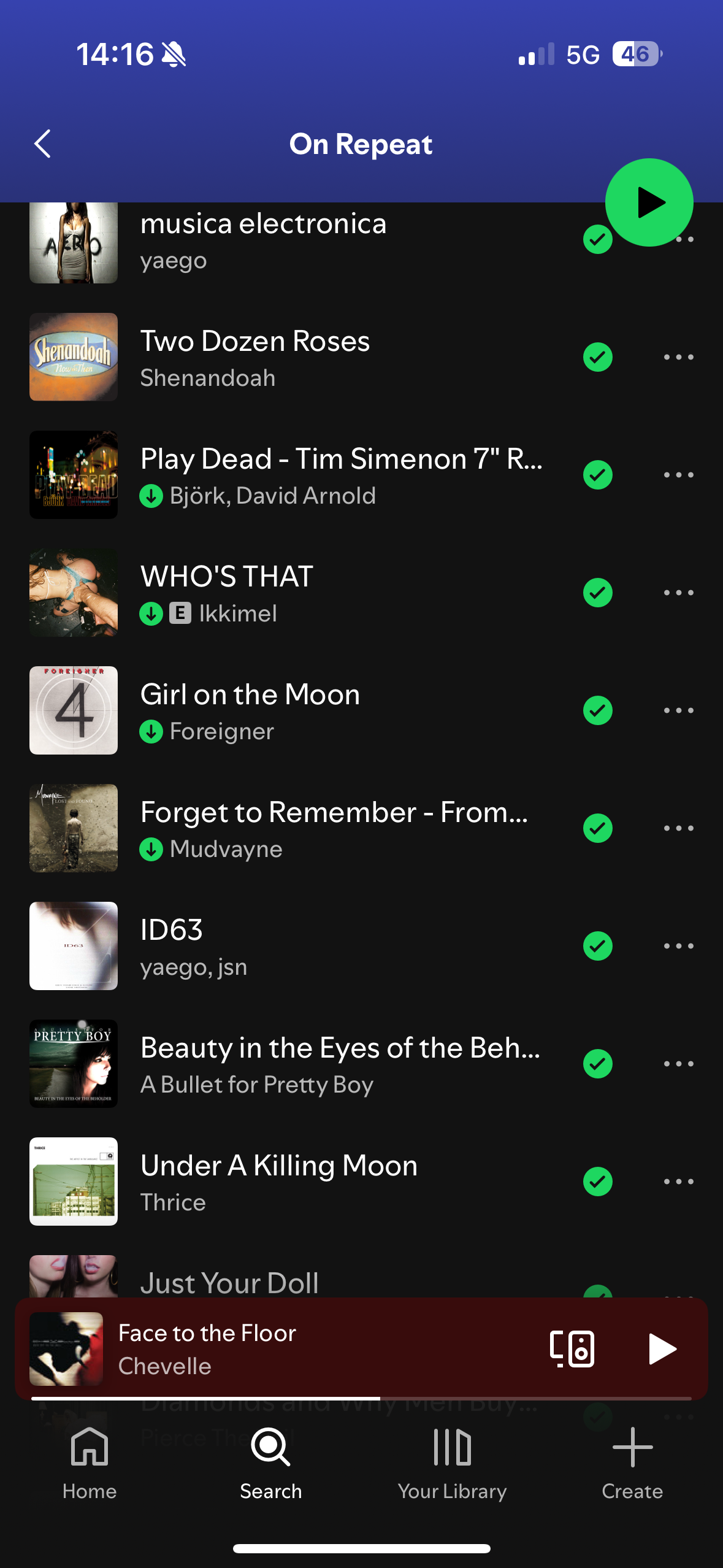Open Your Library tab
This screenshot has height=1568, width=723.
452,1462
